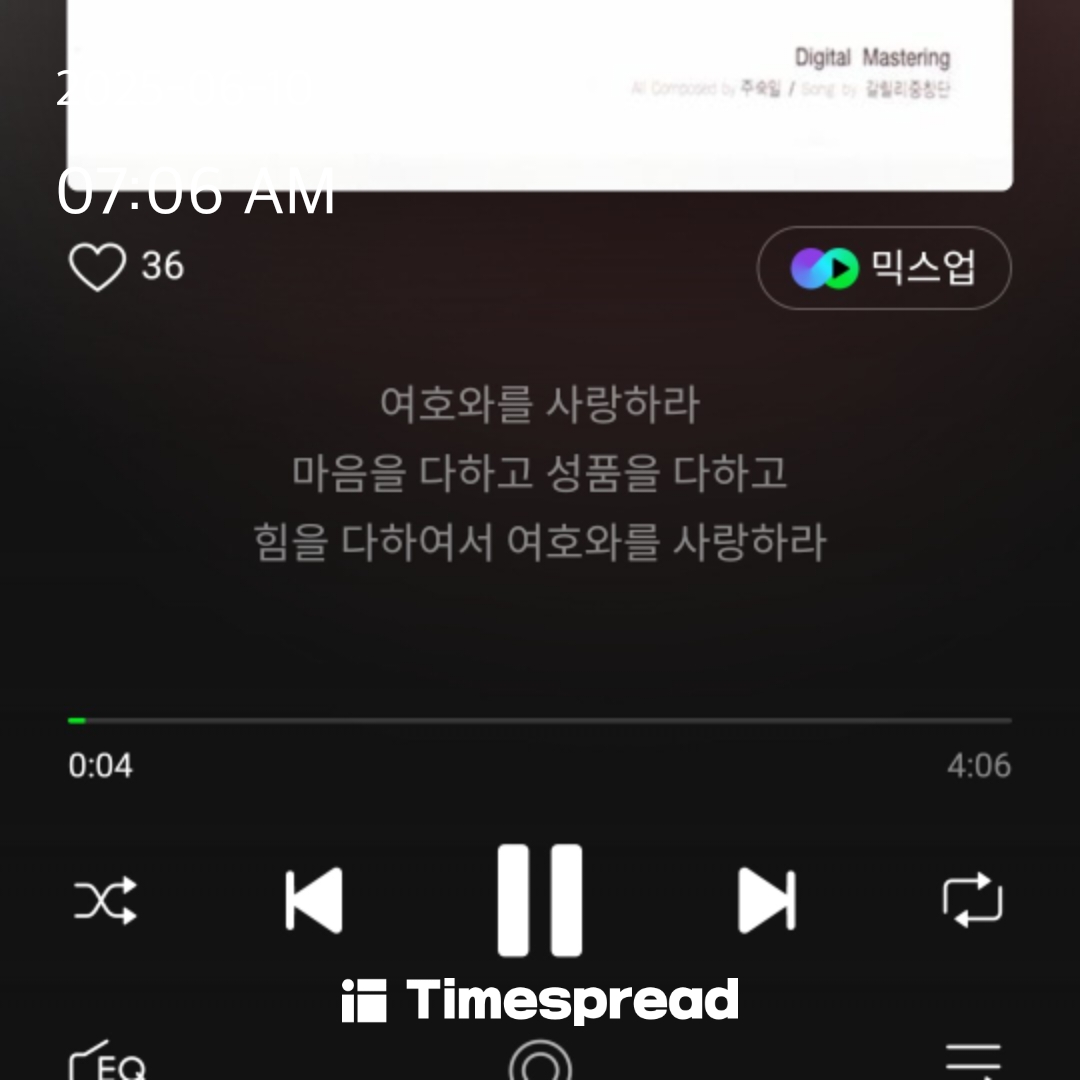Toggle shuffle mode
Image resolution: width=1080 pixels, height=1080 pixels.
tap(105, 900)
